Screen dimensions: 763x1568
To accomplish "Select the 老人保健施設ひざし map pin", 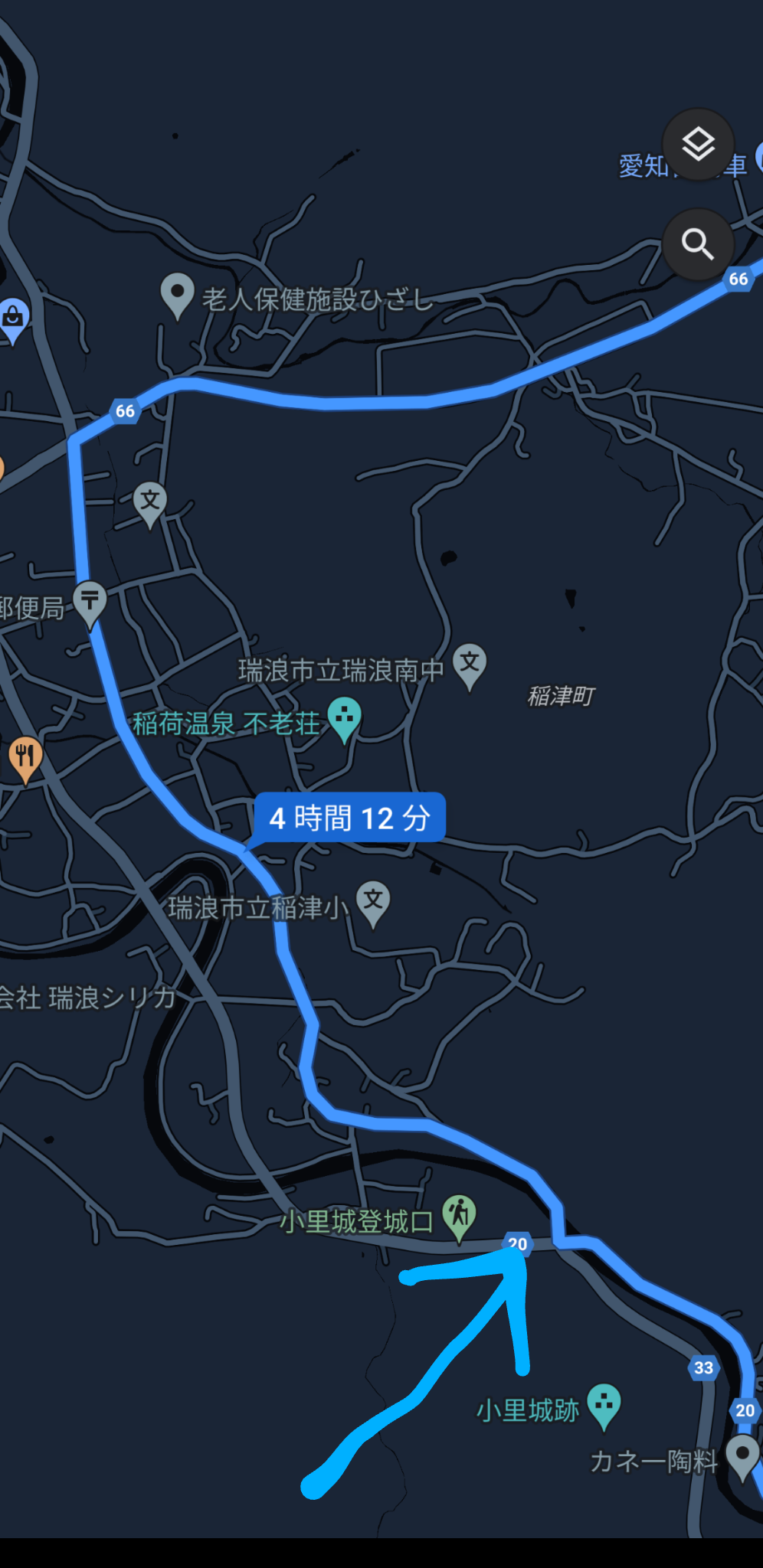I will pos(178,294).
